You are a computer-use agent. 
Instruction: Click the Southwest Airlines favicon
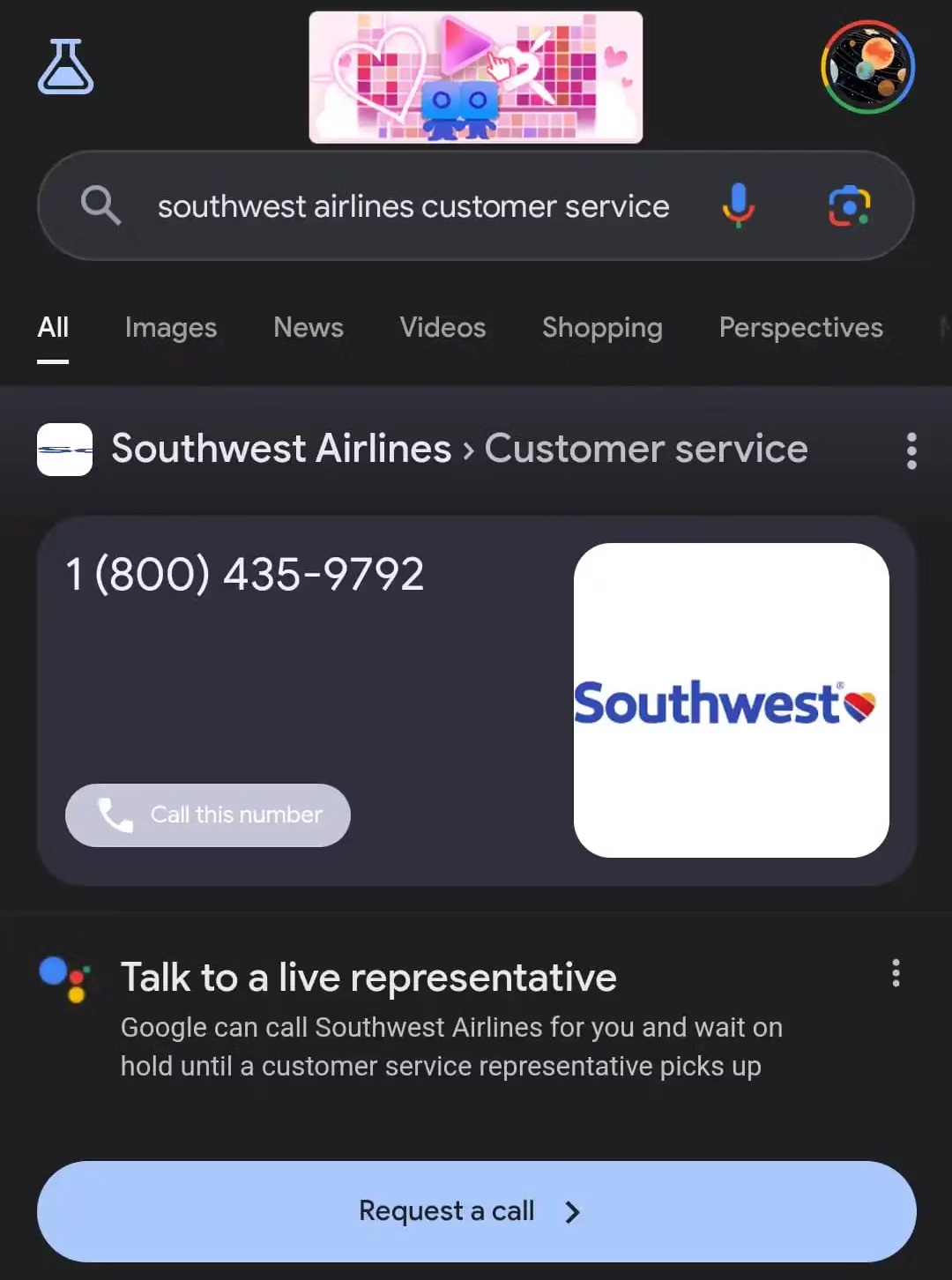[63, 450]
